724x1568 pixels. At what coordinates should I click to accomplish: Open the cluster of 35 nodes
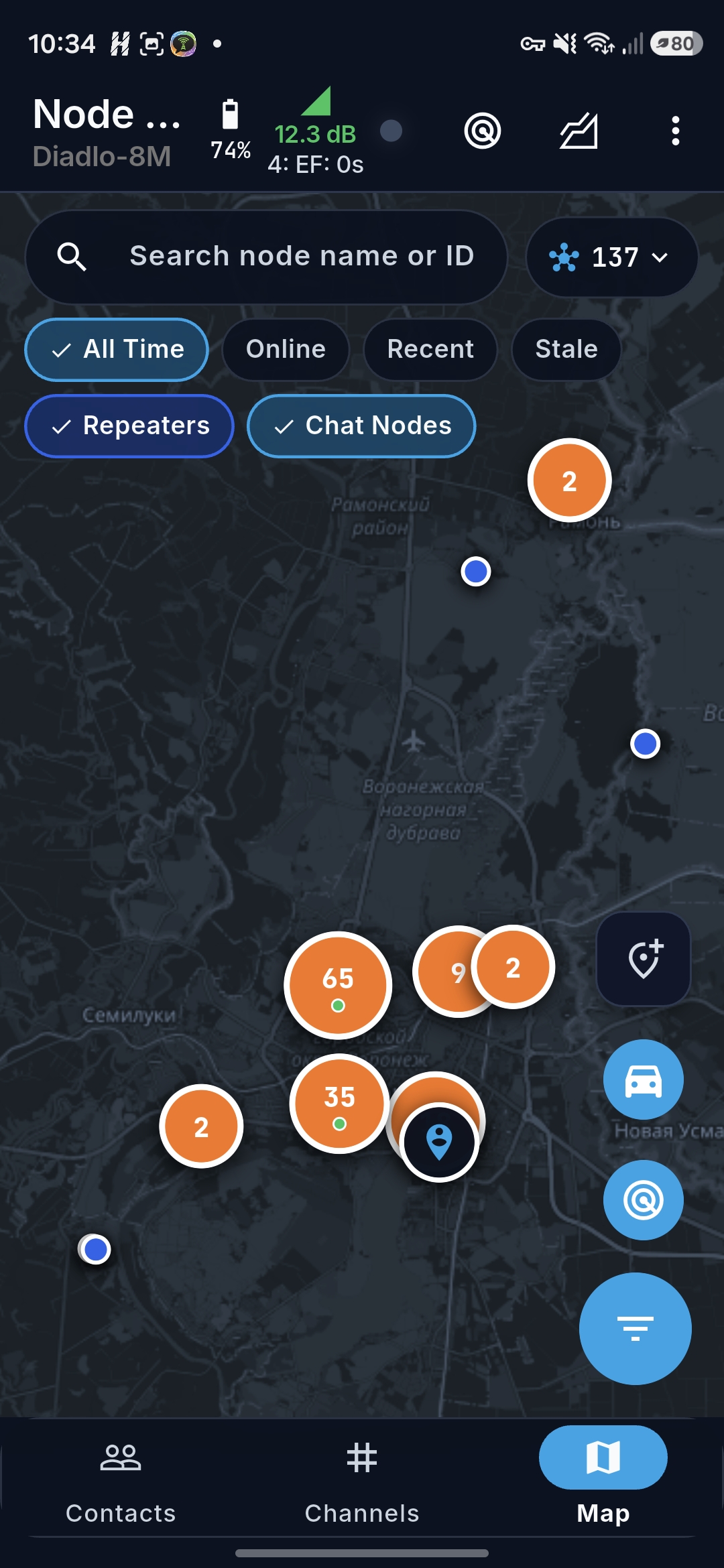coord(339,1103)
